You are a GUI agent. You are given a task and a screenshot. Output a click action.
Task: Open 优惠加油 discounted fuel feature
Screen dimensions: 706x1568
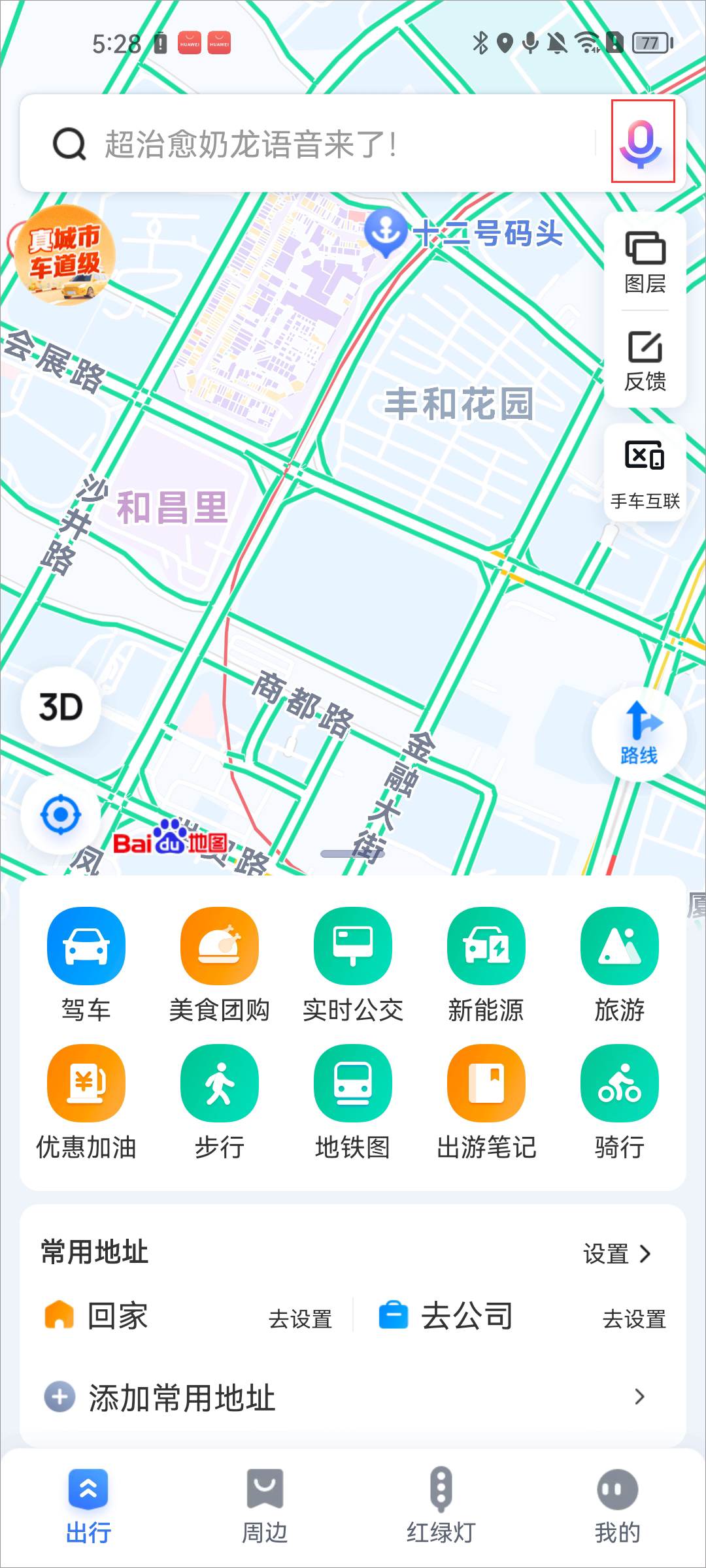[86, 1083]
